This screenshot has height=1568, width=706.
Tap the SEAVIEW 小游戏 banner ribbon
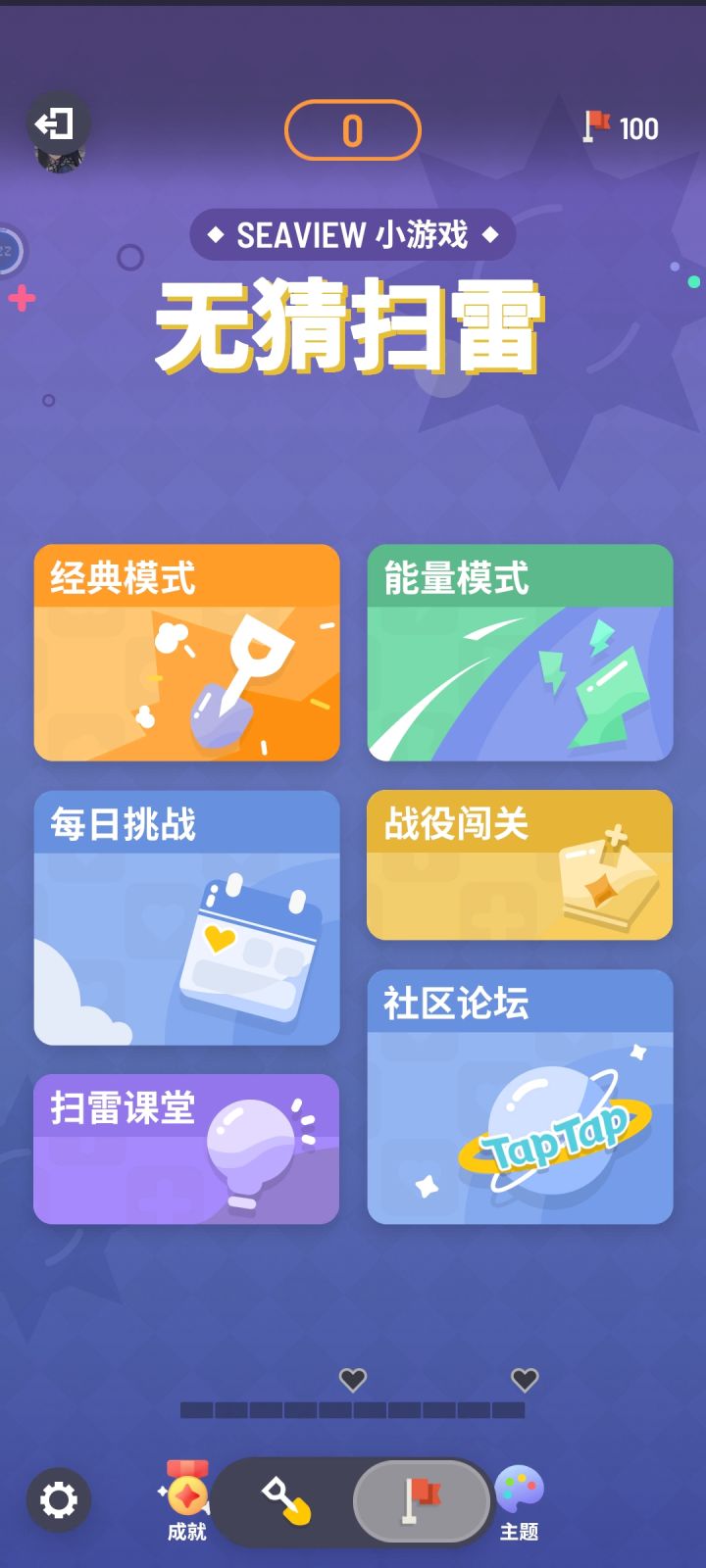(352, 233)
